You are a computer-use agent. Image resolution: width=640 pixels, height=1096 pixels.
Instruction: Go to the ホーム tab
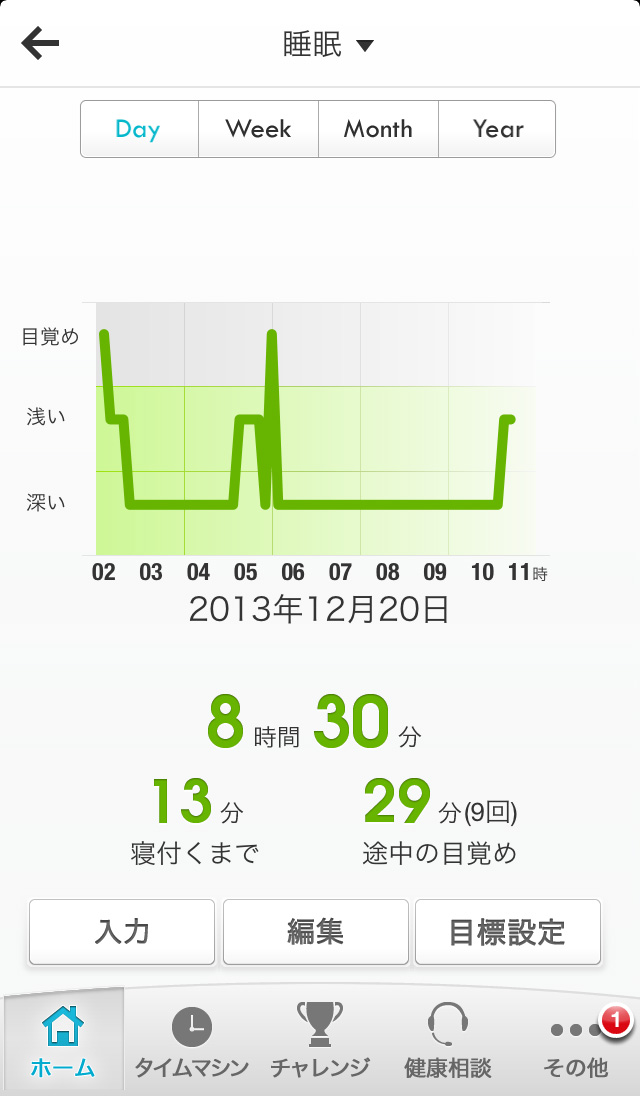[x=63, y=1042]
